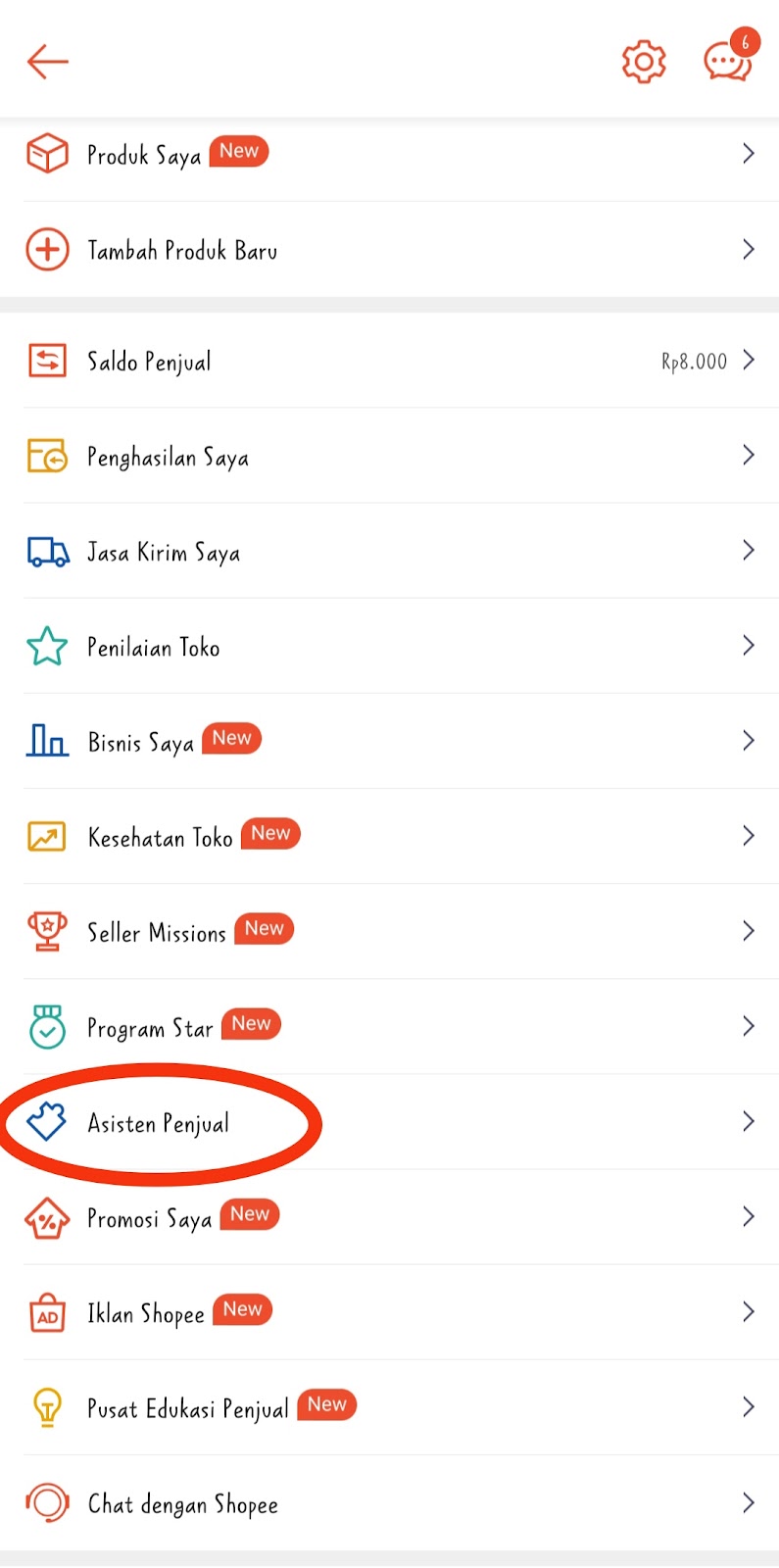Open Produk Saya
This screenshot has height=1568, width=779.
pos(390,154)
